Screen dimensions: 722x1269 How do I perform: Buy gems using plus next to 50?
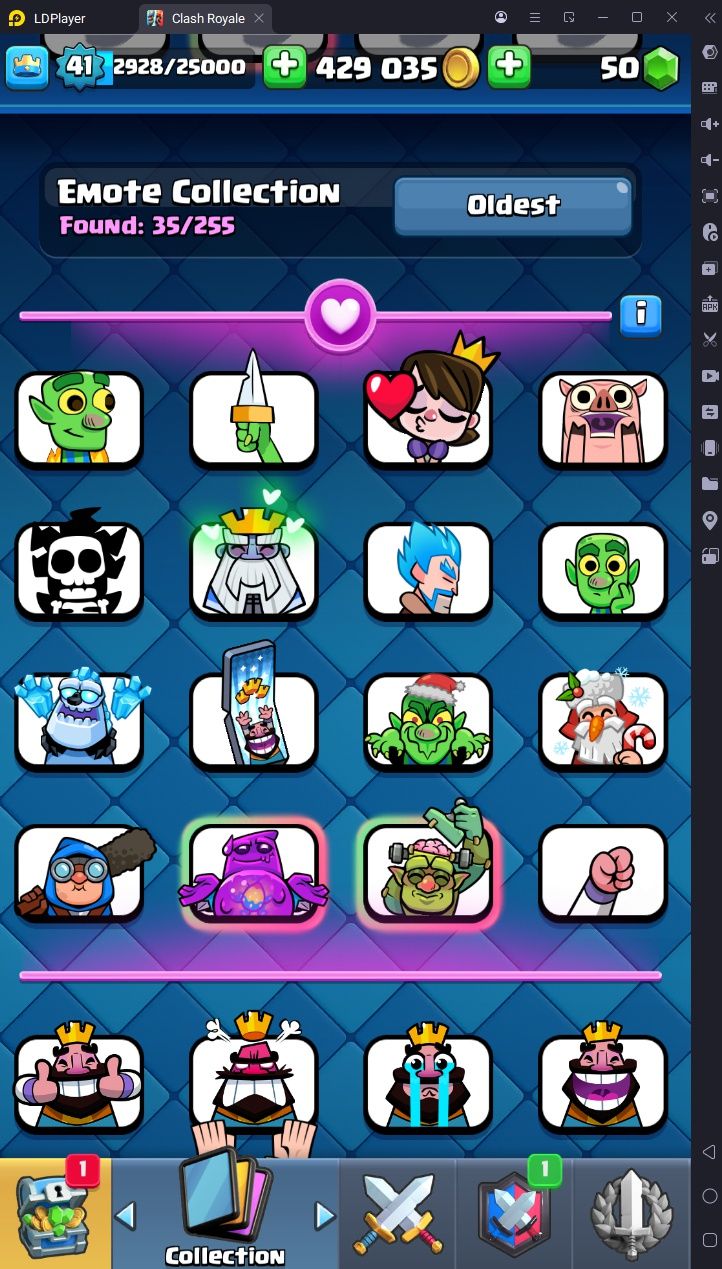pos(509,67)
